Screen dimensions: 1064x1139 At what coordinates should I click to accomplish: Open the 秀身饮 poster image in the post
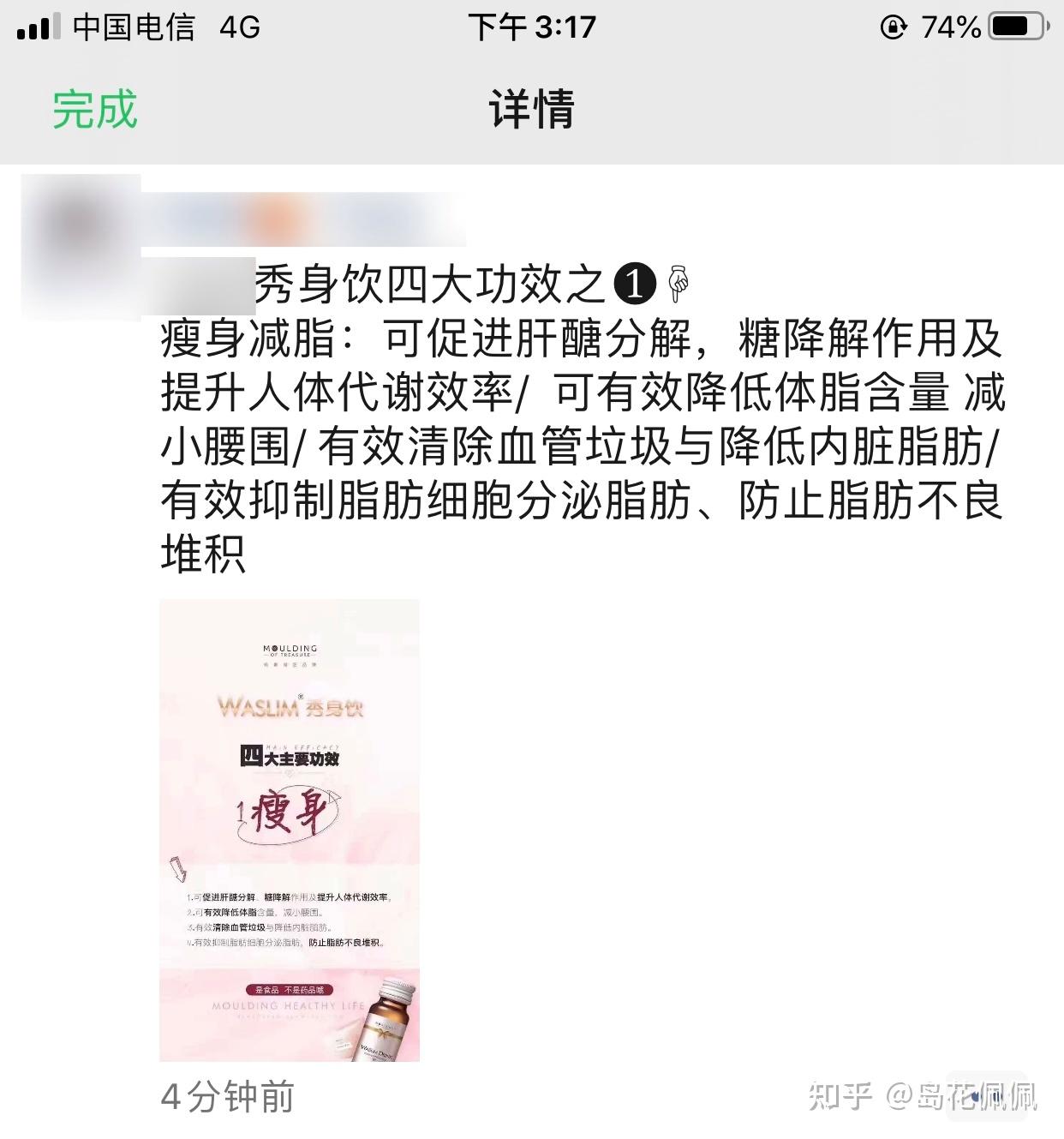290,830
